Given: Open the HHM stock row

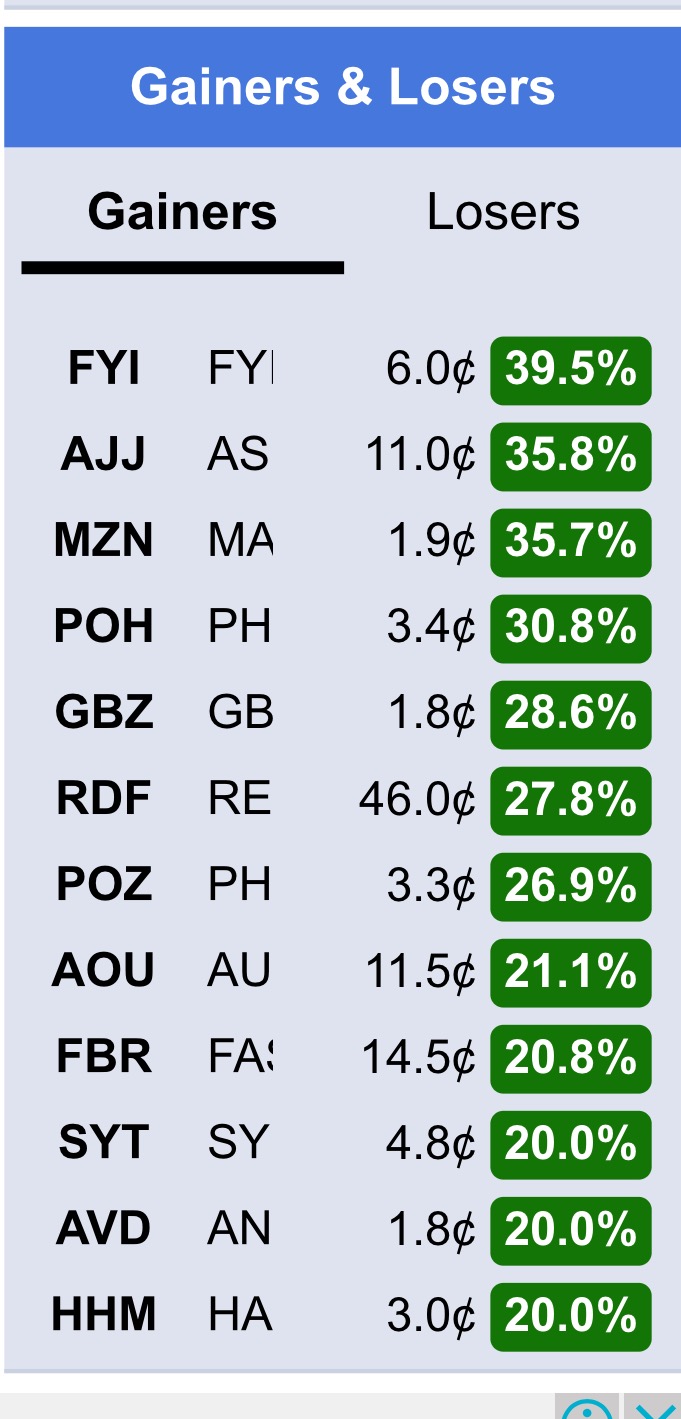Looking at the screenshot, I should click(342, 1316).
